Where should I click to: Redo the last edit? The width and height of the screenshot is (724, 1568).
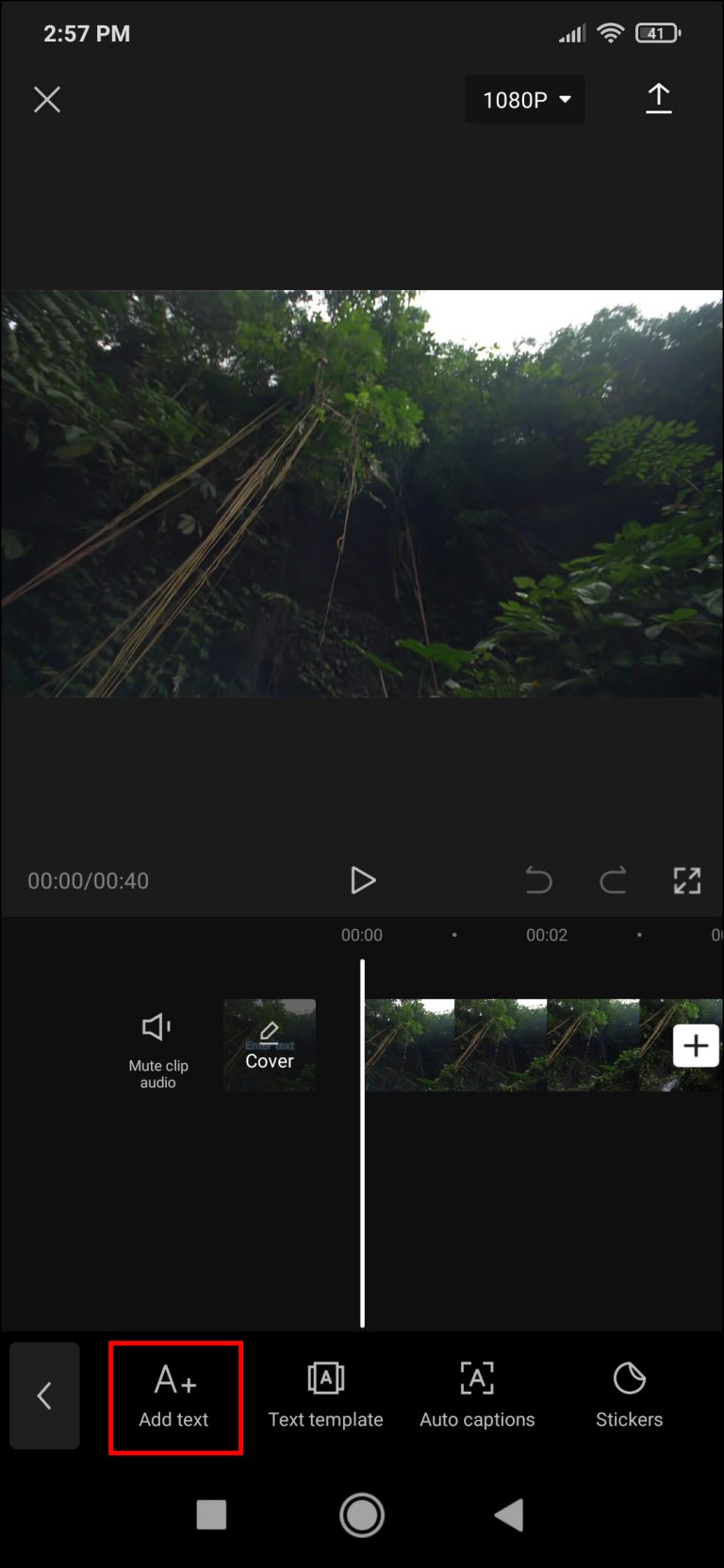[x=613, y=880]
